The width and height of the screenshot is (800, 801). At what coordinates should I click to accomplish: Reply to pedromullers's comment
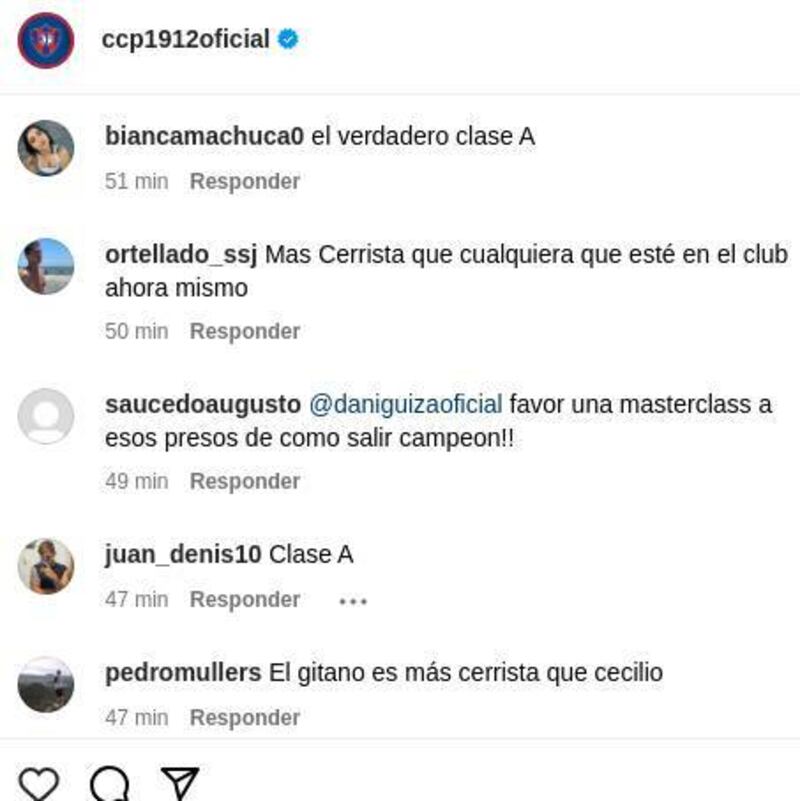click(245, 718)
